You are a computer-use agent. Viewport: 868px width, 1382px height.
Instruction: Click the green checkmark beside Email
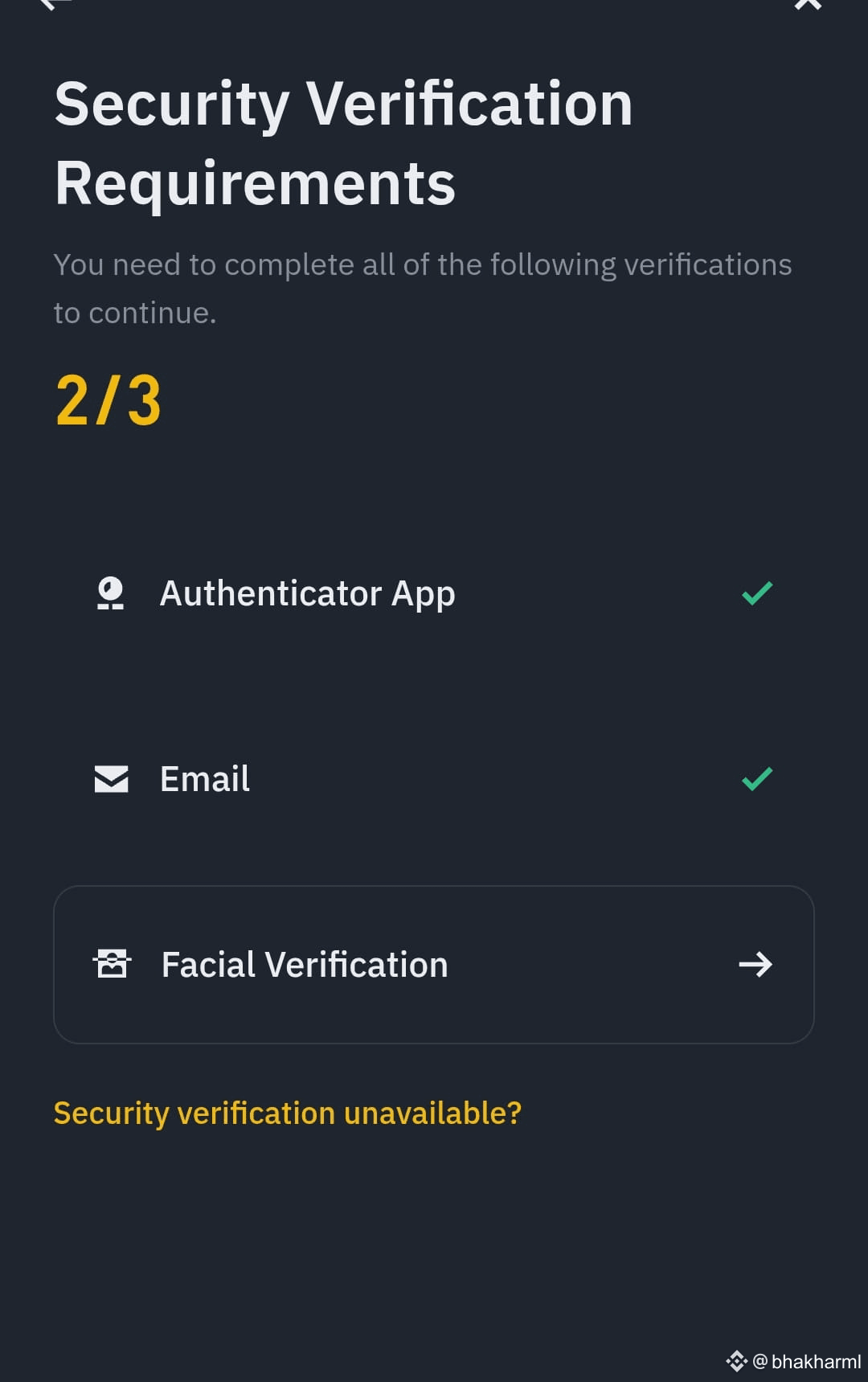755,777
